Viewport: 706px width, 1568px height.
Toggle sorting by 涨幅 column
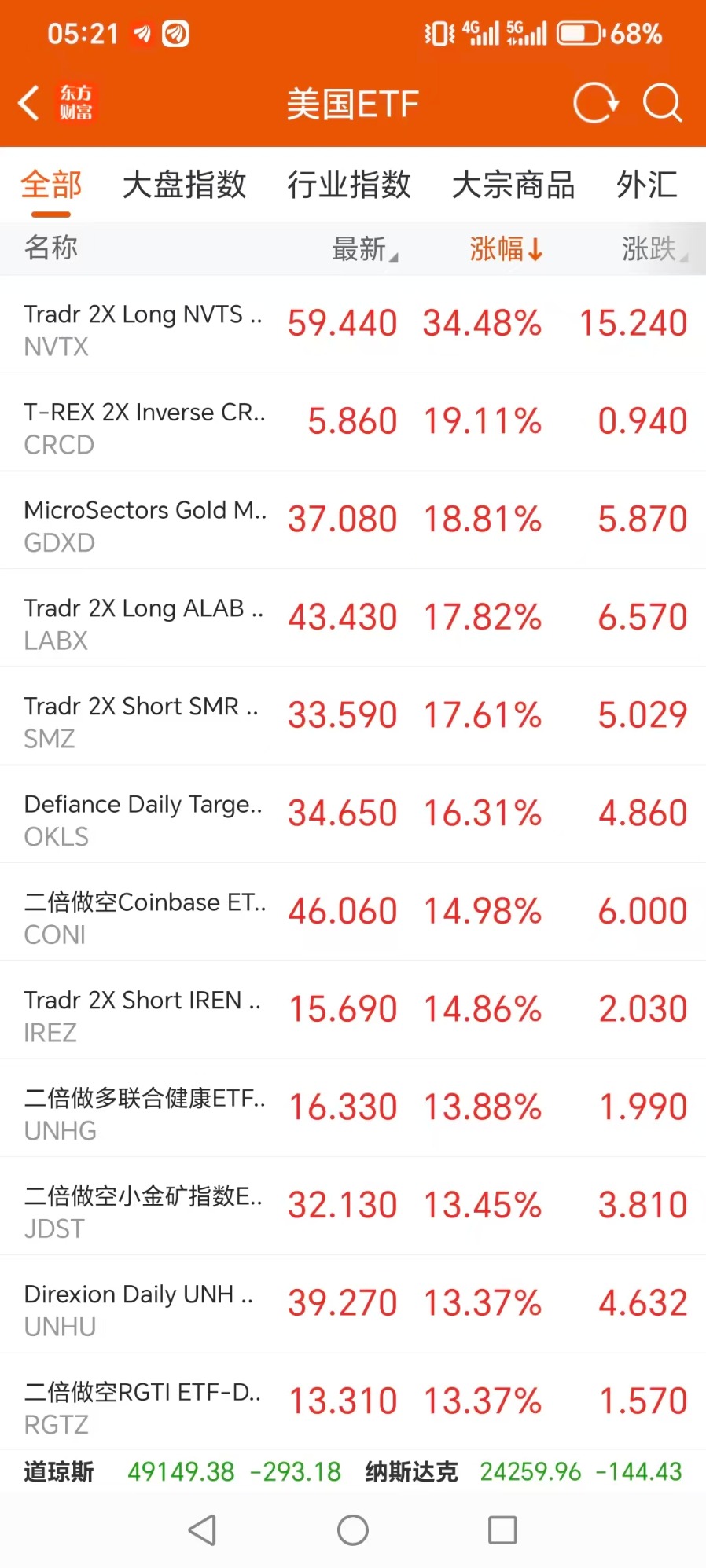click(x=506, y=249)
